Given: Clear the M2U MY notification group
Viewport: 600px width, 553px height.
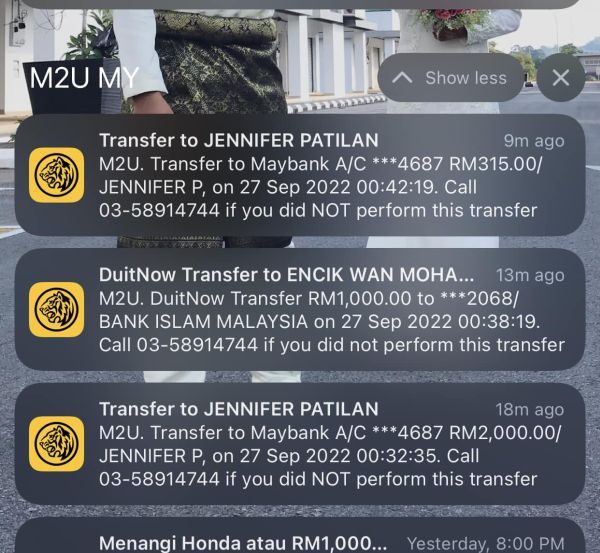Looking at the screenshot, I should click(x=561, y=78).
